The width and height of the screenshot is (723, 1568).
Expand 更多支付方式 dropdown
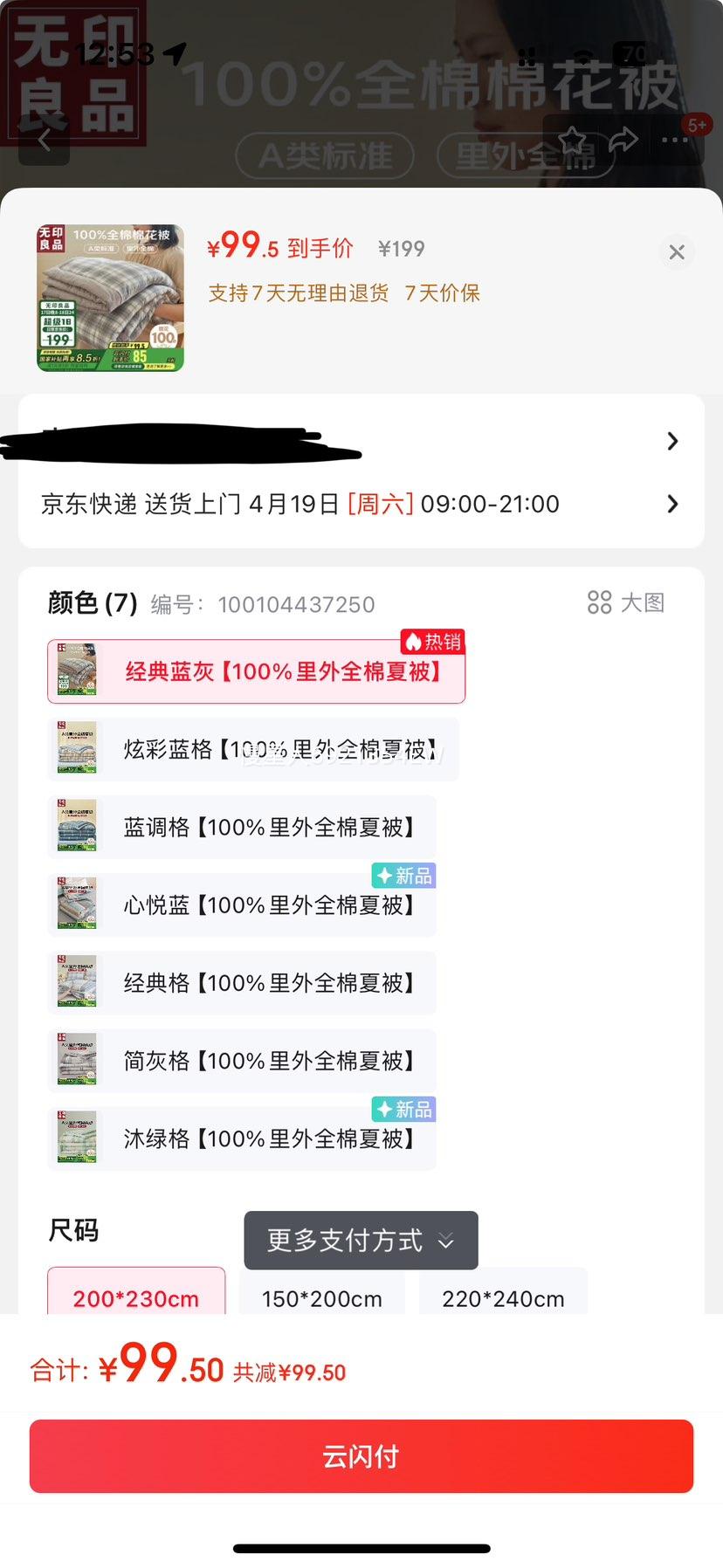pyautogui.click(x=360, y=1241)
